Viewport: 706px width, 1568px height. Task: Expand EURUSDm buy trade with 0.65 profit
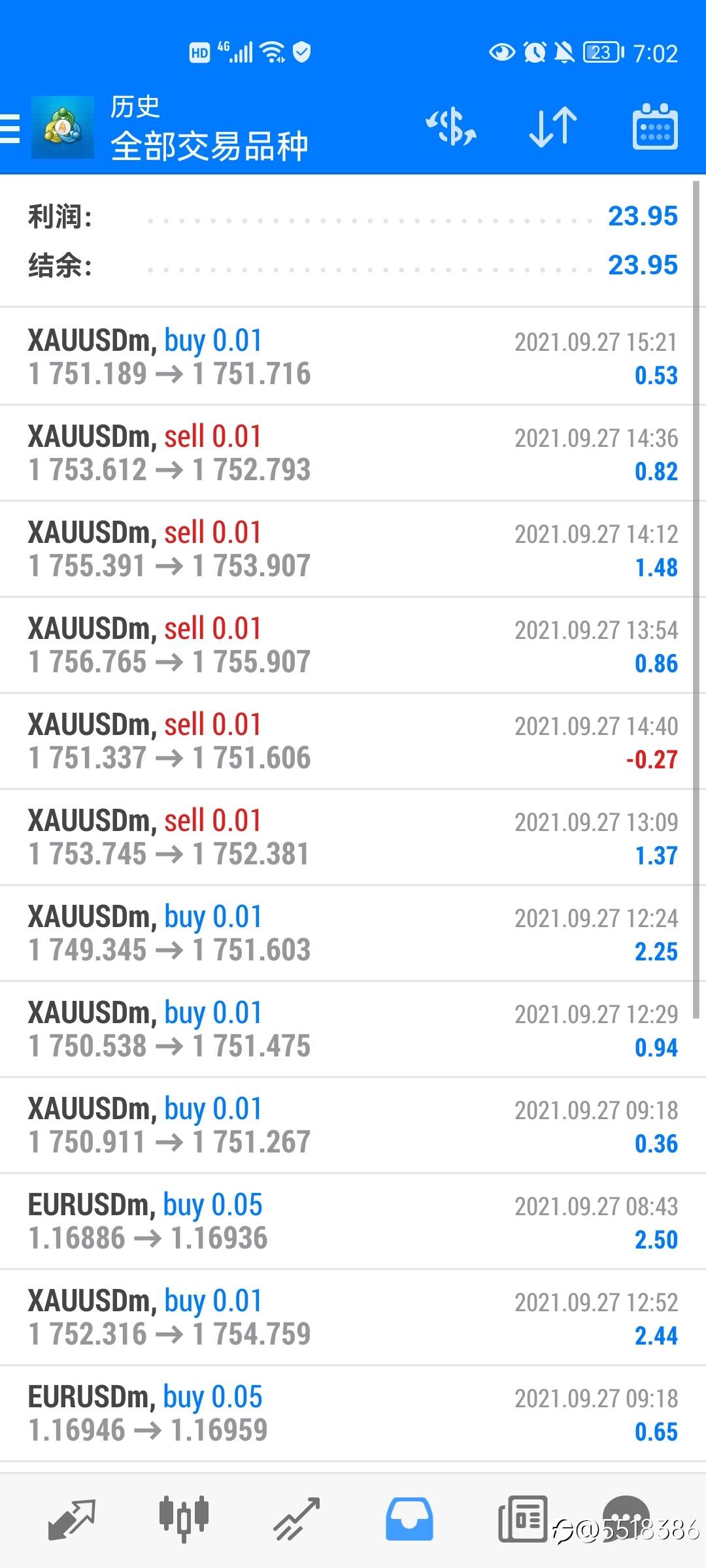coord(353,1413)
